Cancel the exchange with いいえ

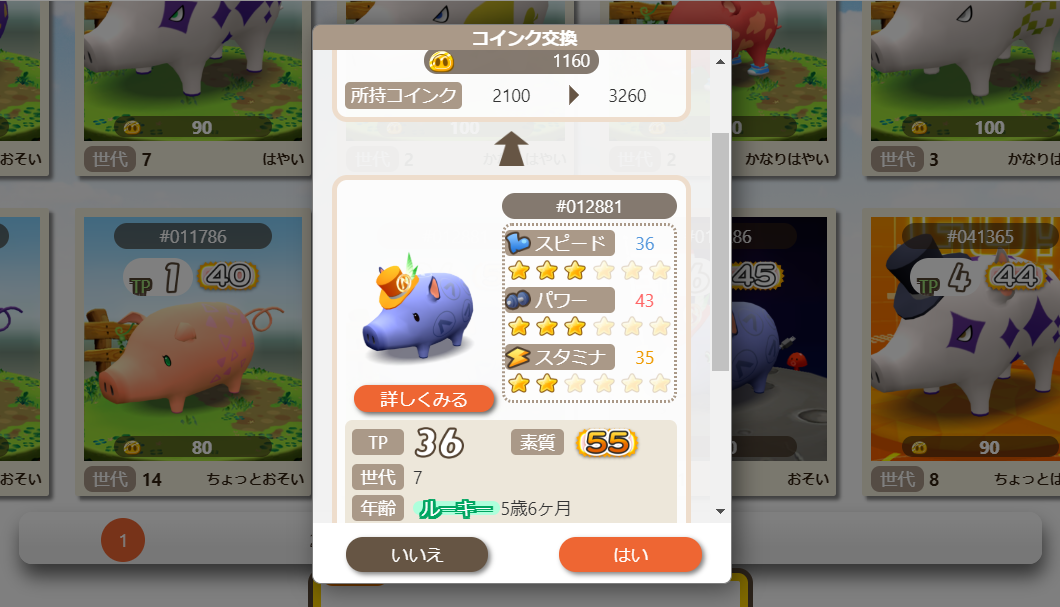[x=417, y=555]
